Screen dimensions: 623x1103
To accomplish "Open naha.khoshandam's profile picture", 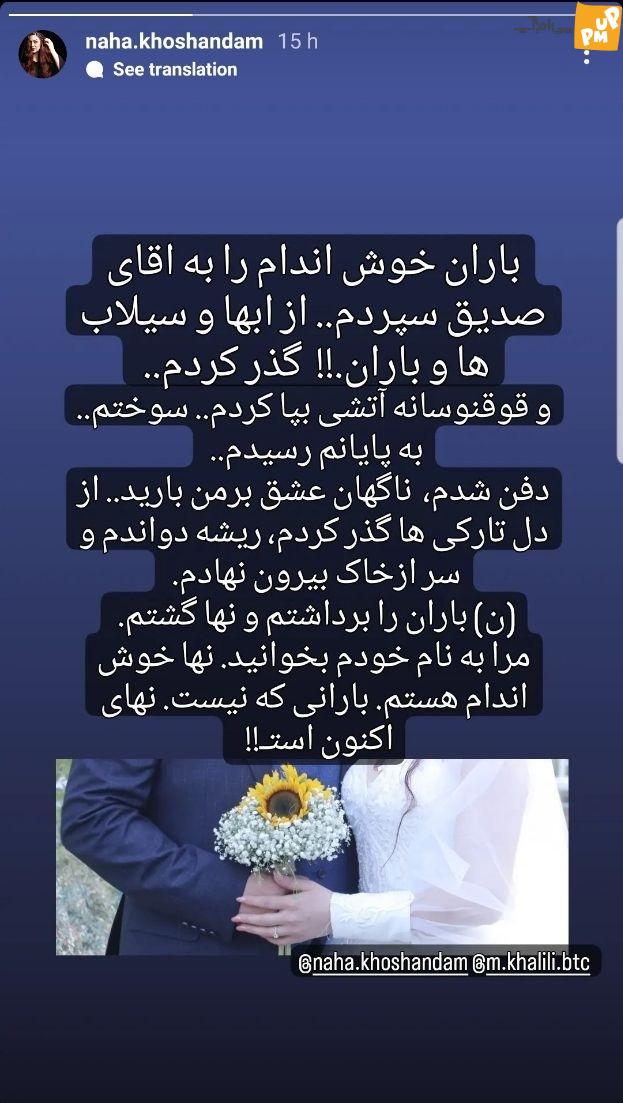I will pyautogui.click(x=43, y=54).
